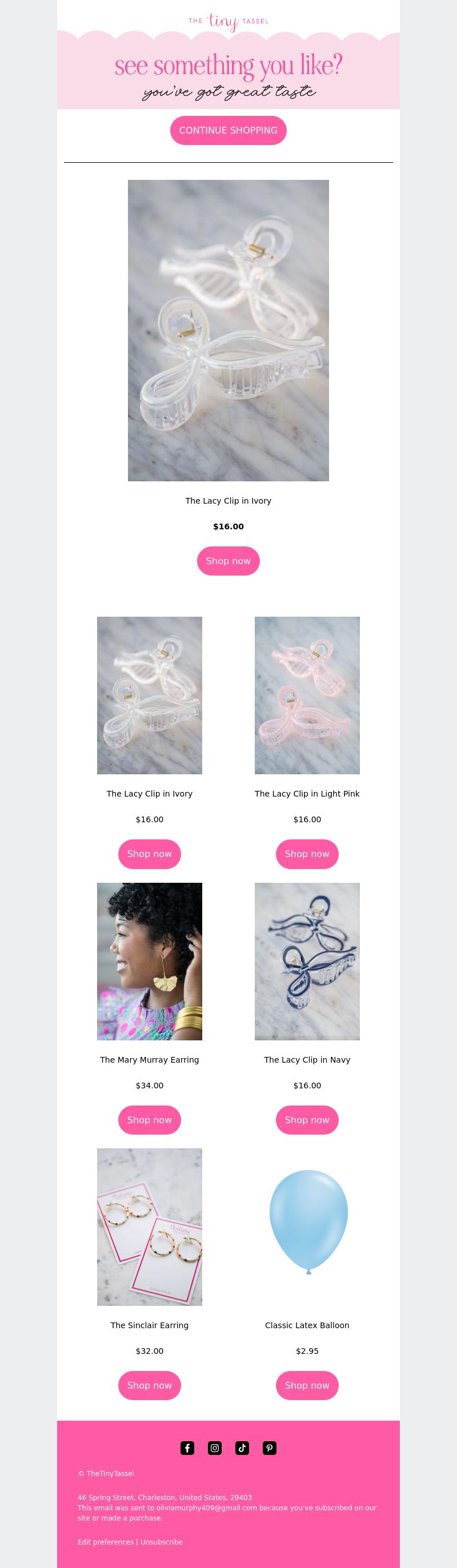
Task: Shop now for The Lacy Clip in Light Pink
Action: click(307, 854)
